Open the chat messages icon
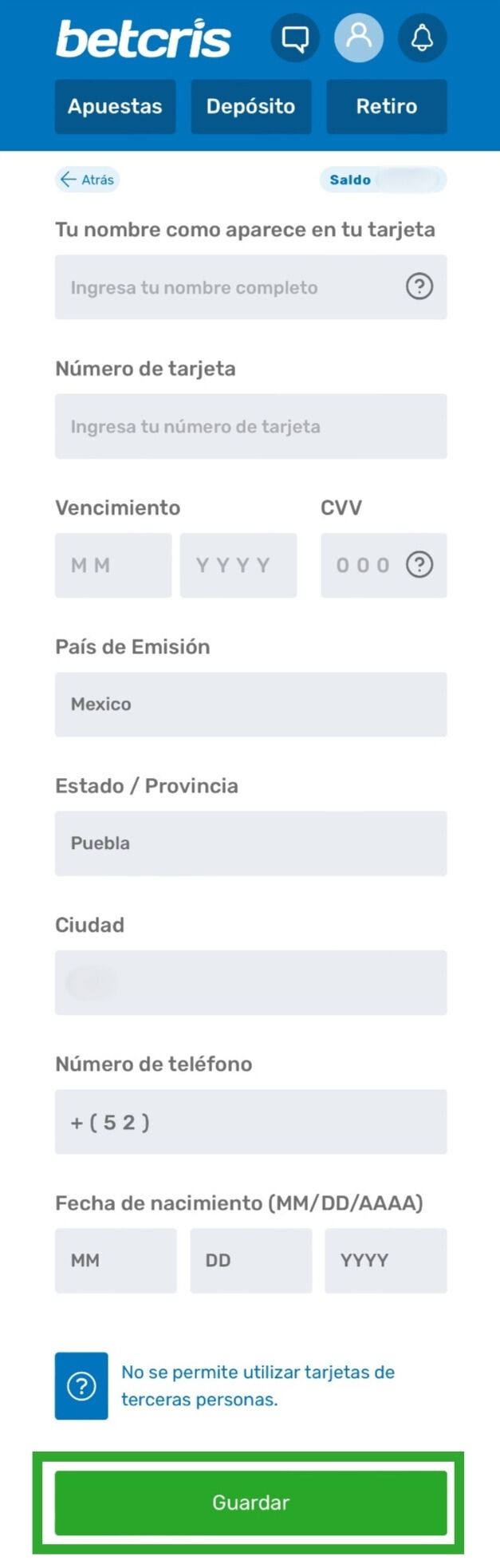The width and height of the screenshot is (500, 1568). coord(296,38)
